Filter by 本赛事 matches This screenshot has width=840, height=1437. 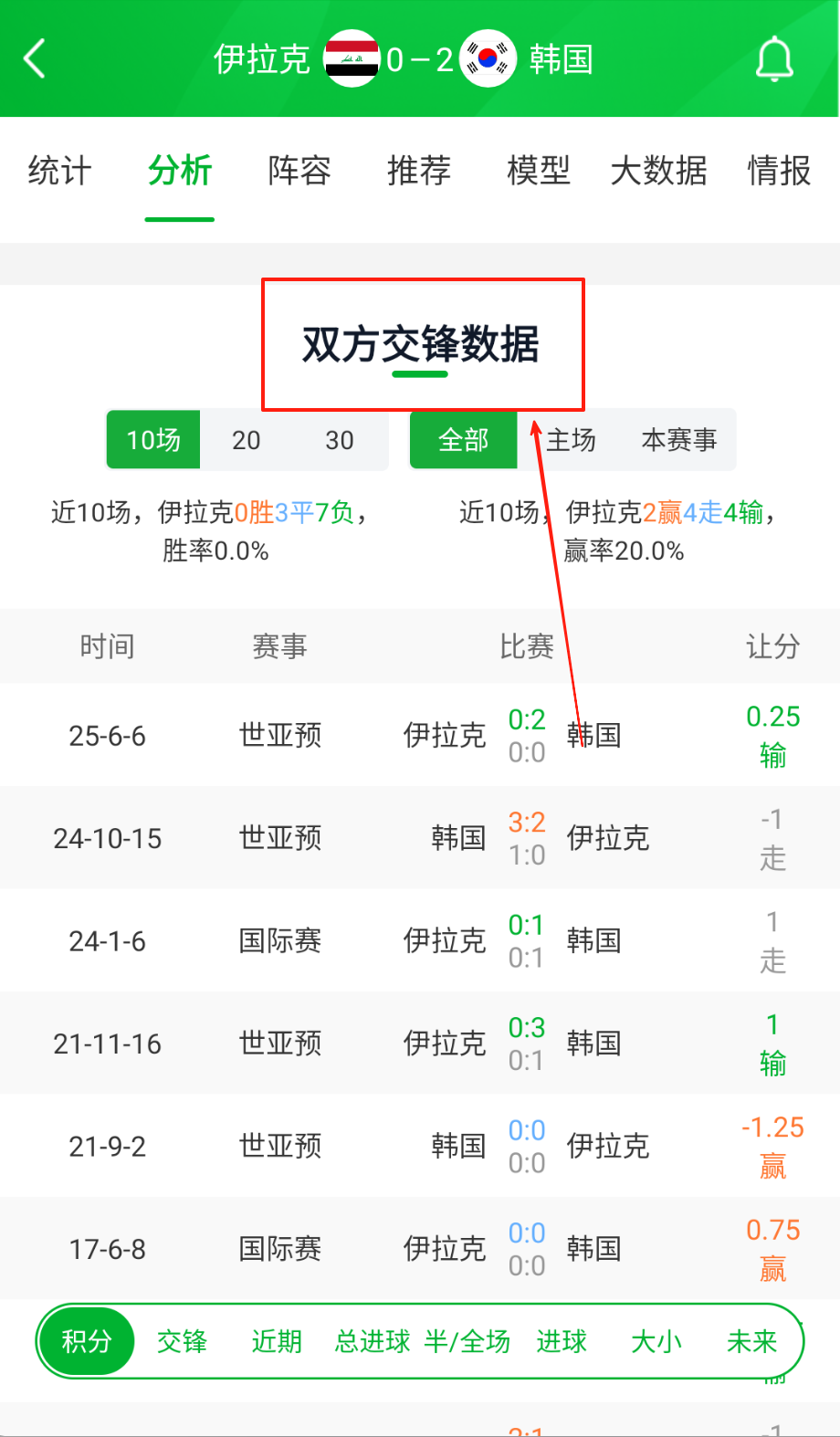[679, 440]
